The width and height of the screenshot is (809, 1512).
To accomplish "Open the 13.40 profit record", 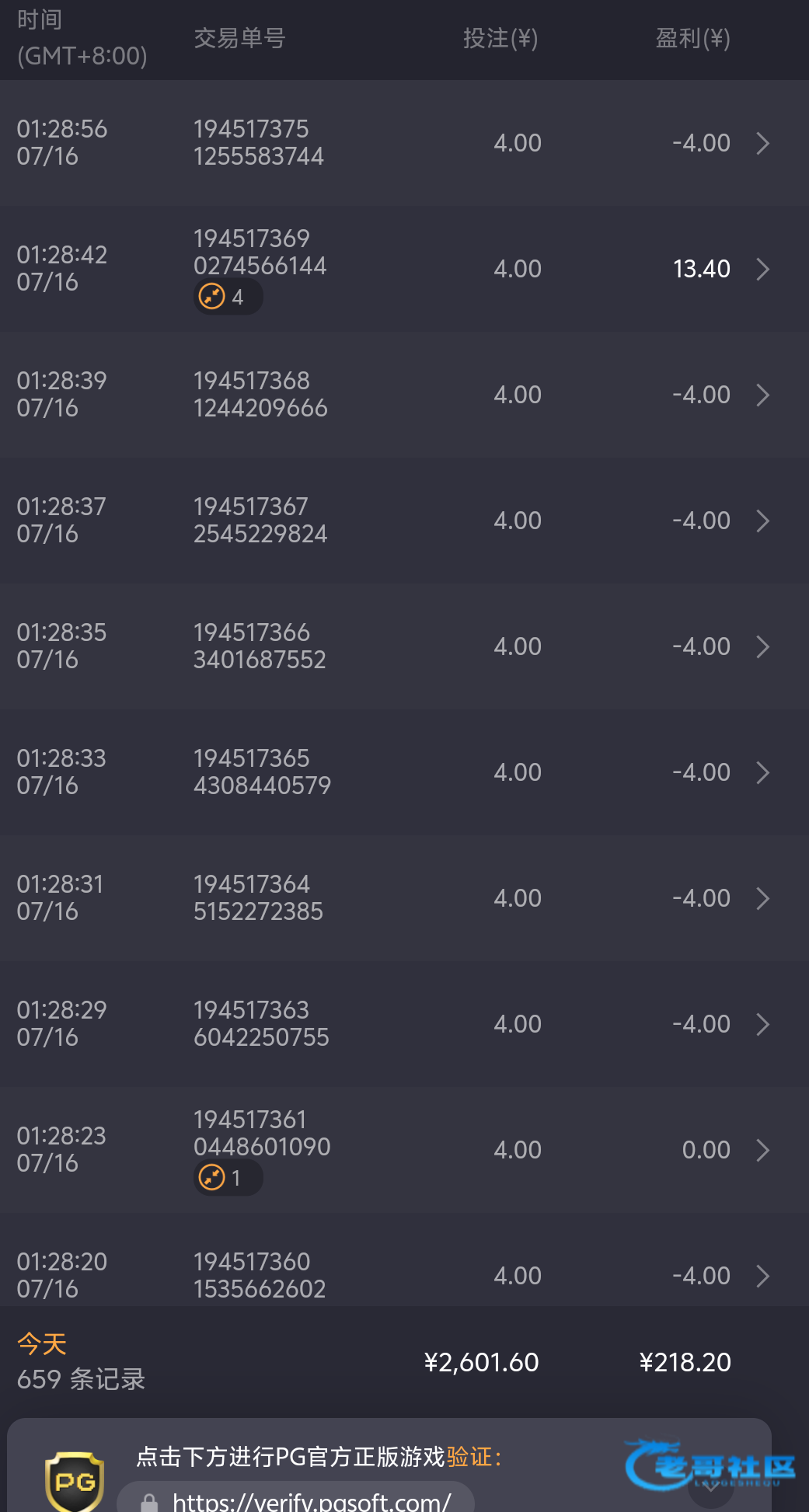I will point(404,269).
